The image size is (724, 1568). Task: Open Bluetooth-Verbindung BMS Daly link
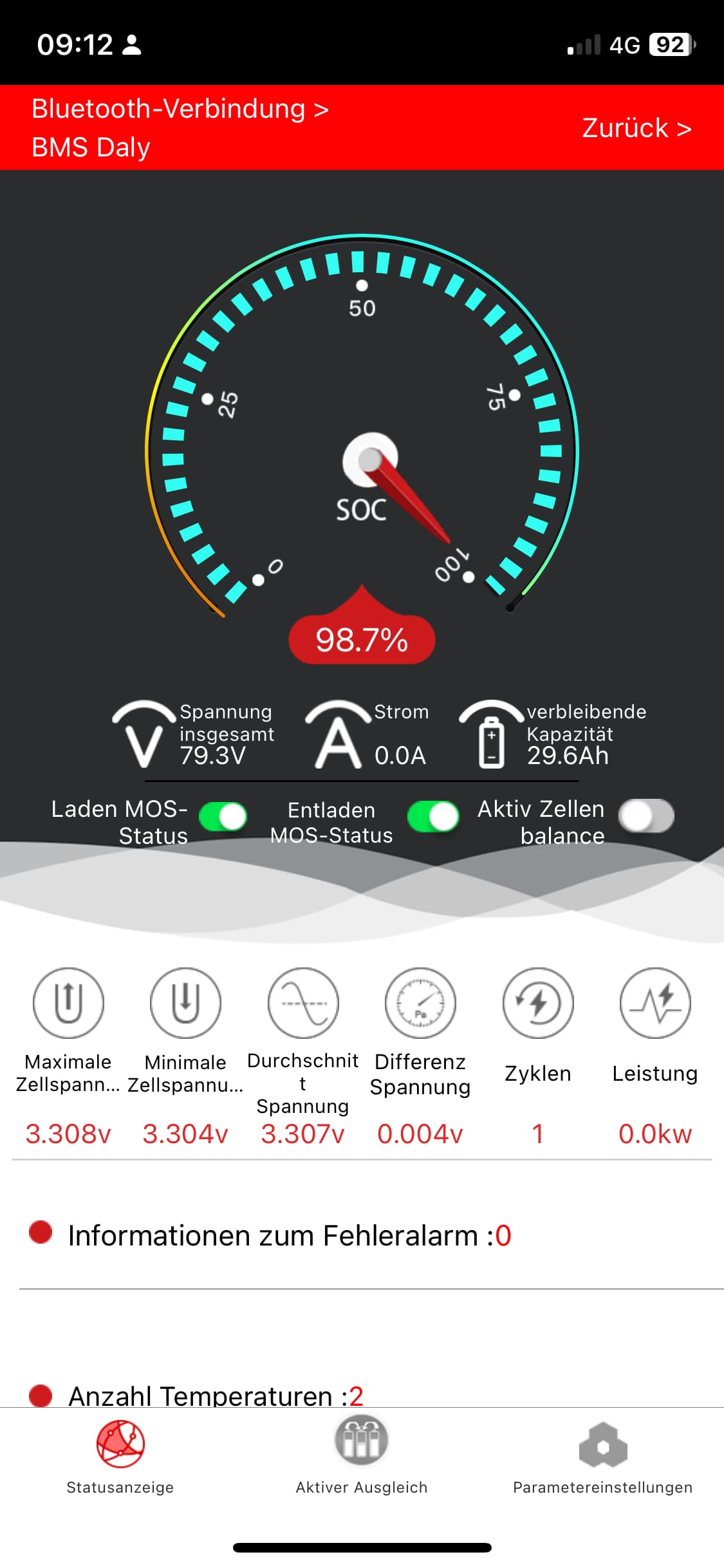pos(180,127)
